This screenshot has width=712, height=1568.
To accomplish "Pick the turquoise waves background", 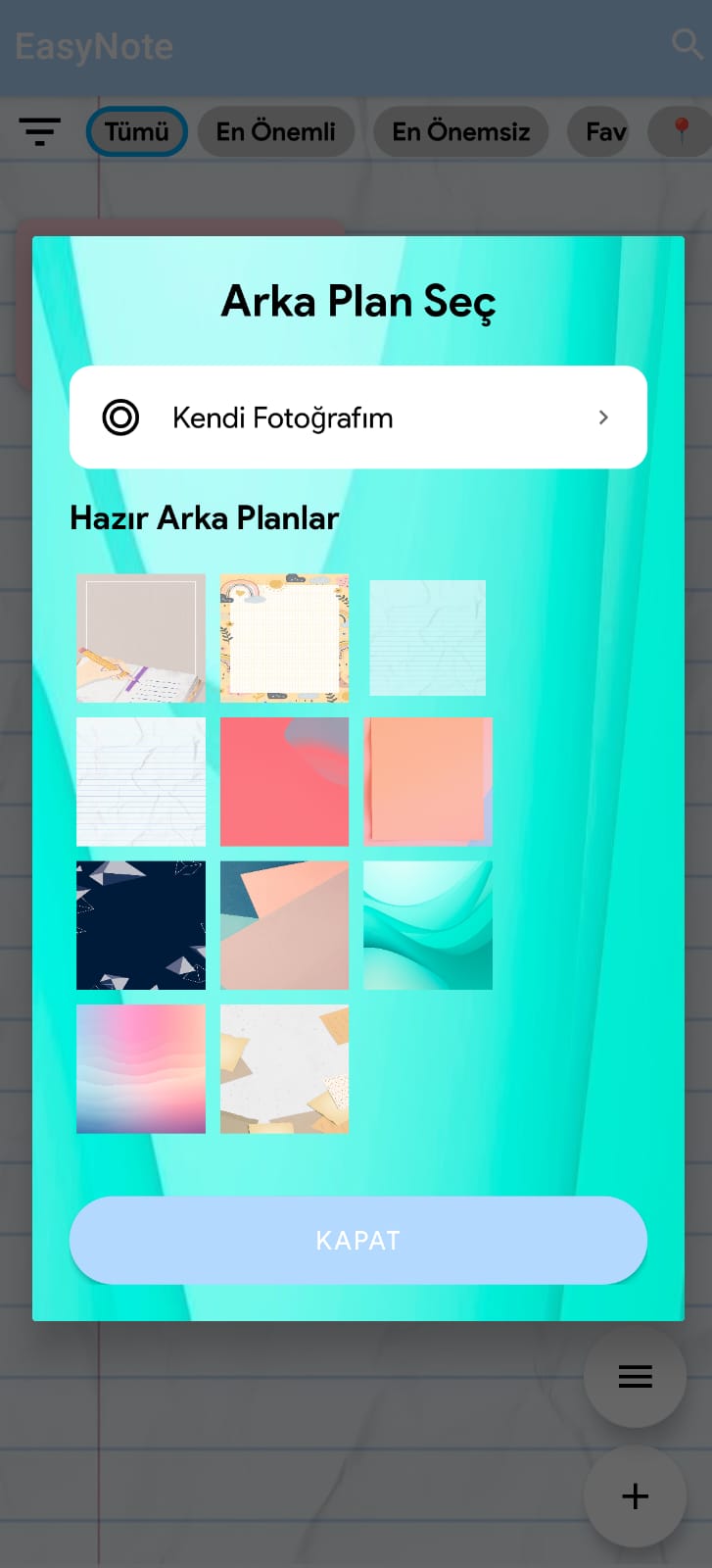I will click(427, 925).
